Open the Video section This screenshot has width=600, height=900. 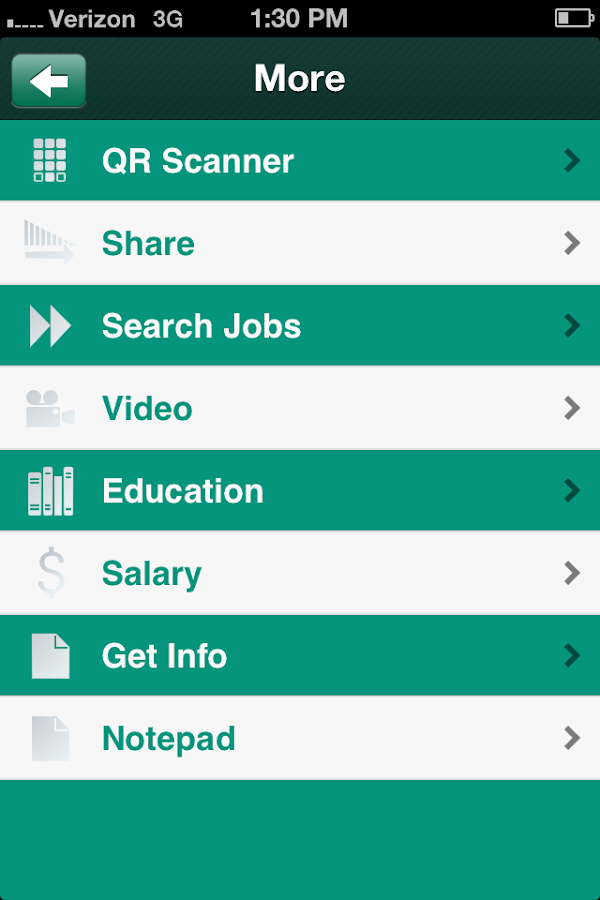point(300,409)
